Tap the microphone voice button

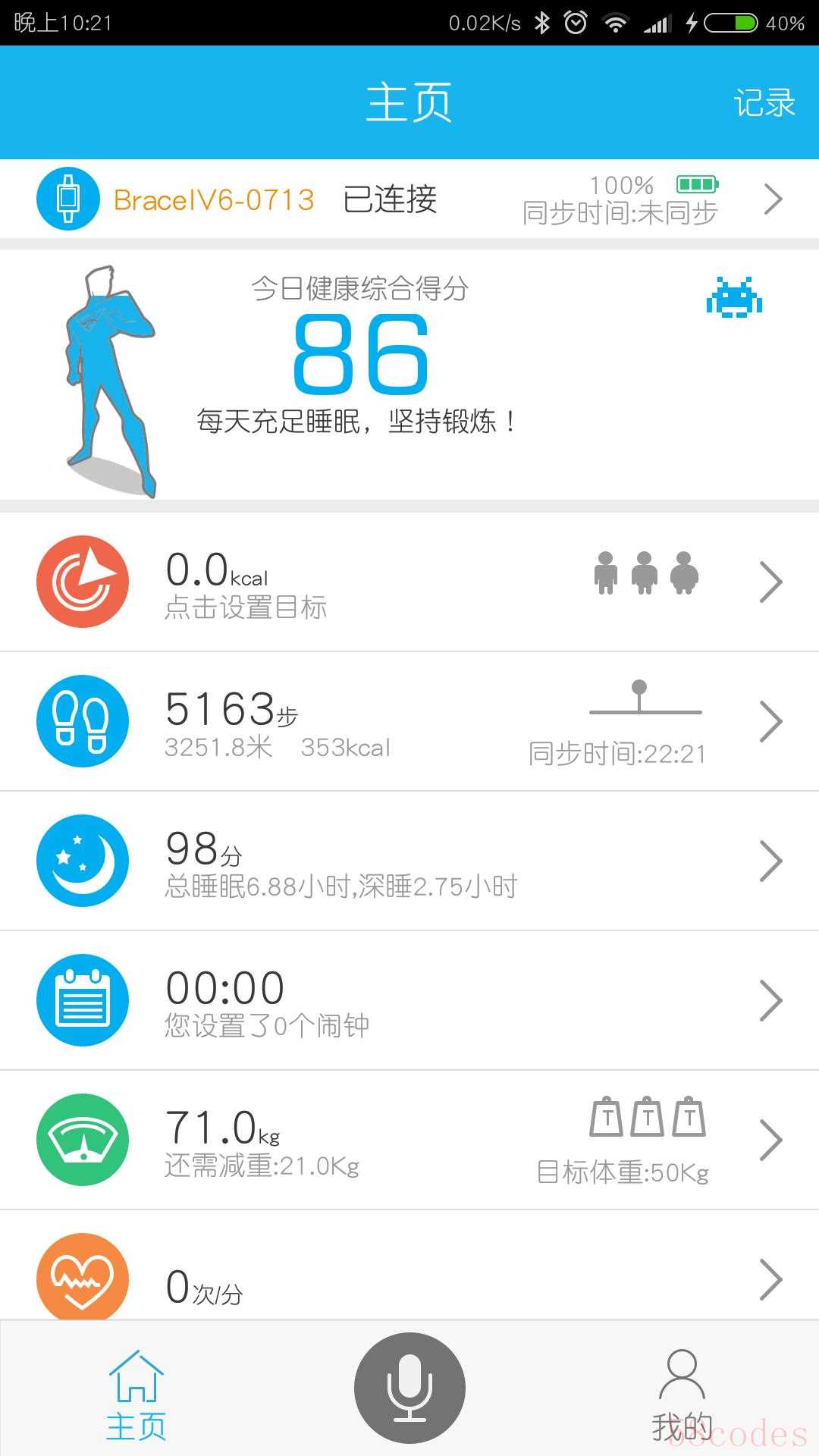pyautogui.click(x=409, y=1388)
